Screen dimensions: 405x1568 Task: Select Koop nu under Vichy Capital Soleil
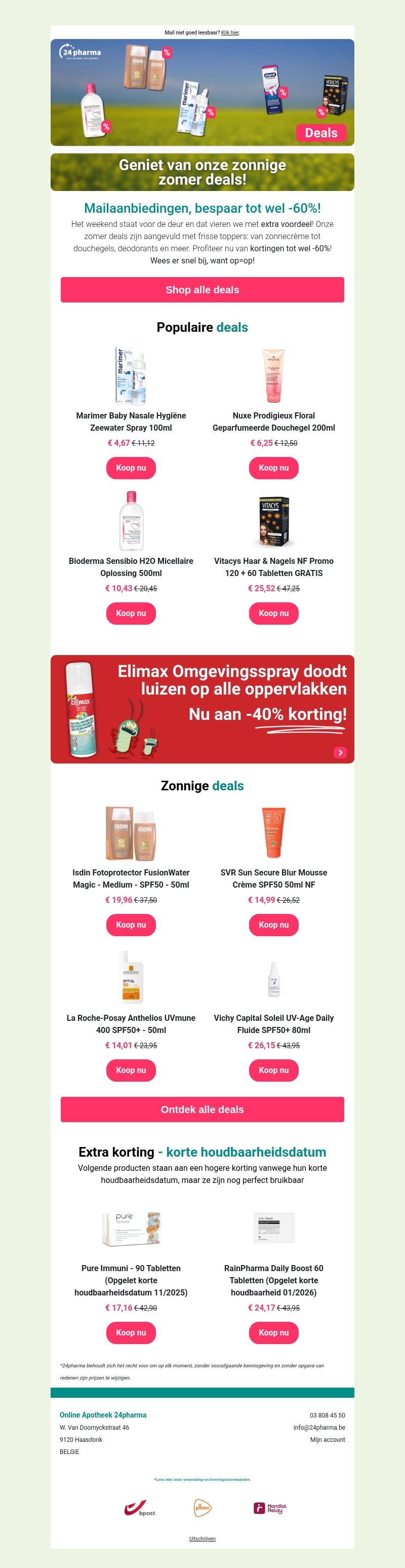[274, 1070]
